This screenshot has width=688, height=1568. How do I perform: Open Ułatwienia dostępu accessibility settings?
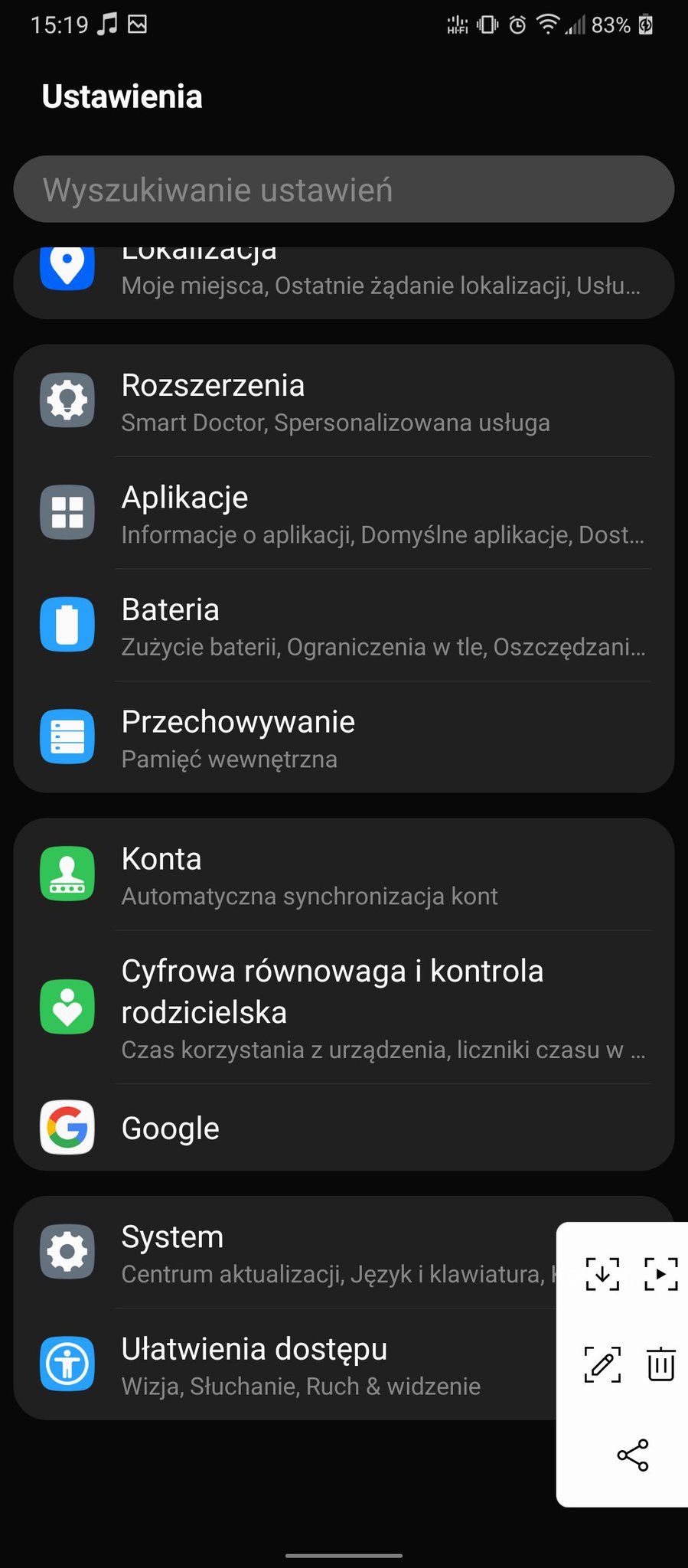[x=285, y=1364]
